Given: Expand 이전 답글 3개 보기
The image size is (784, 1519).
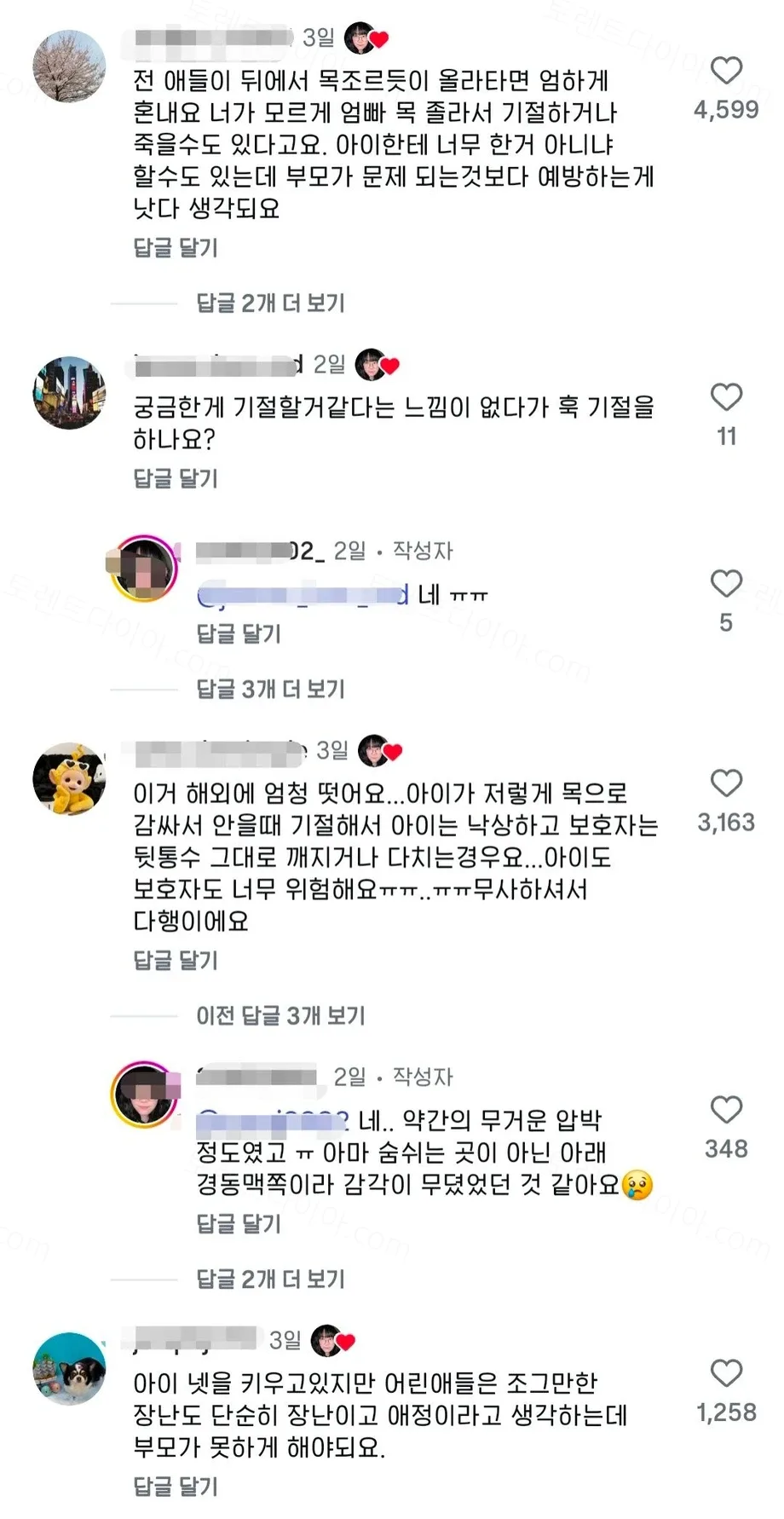Looking at the screenshot, I should click(x=280, y=1015).
